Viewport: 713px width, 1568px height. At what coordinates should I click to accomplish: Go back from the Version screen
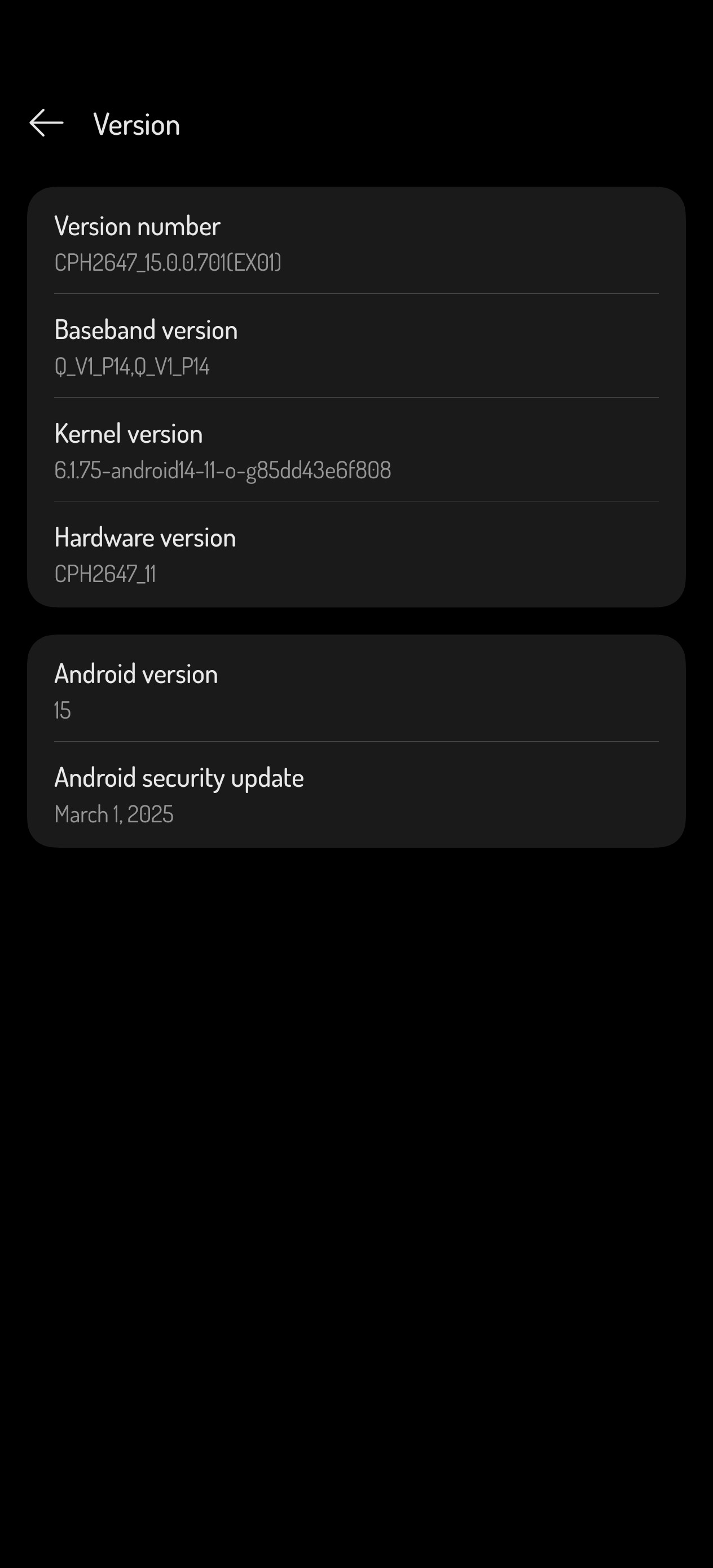pos(46,124)
